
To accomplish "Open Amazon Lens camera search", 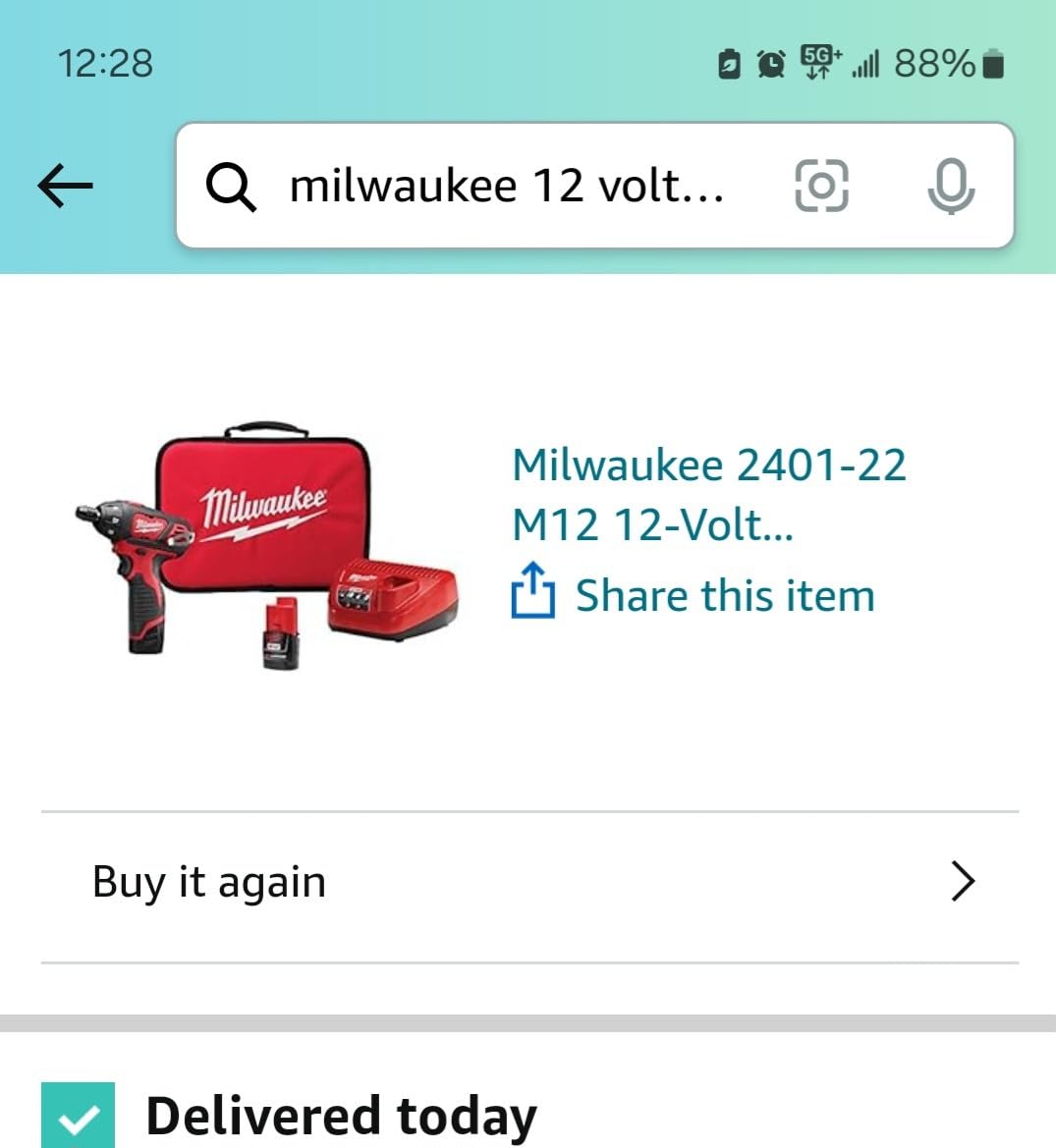I will [821, 187].
